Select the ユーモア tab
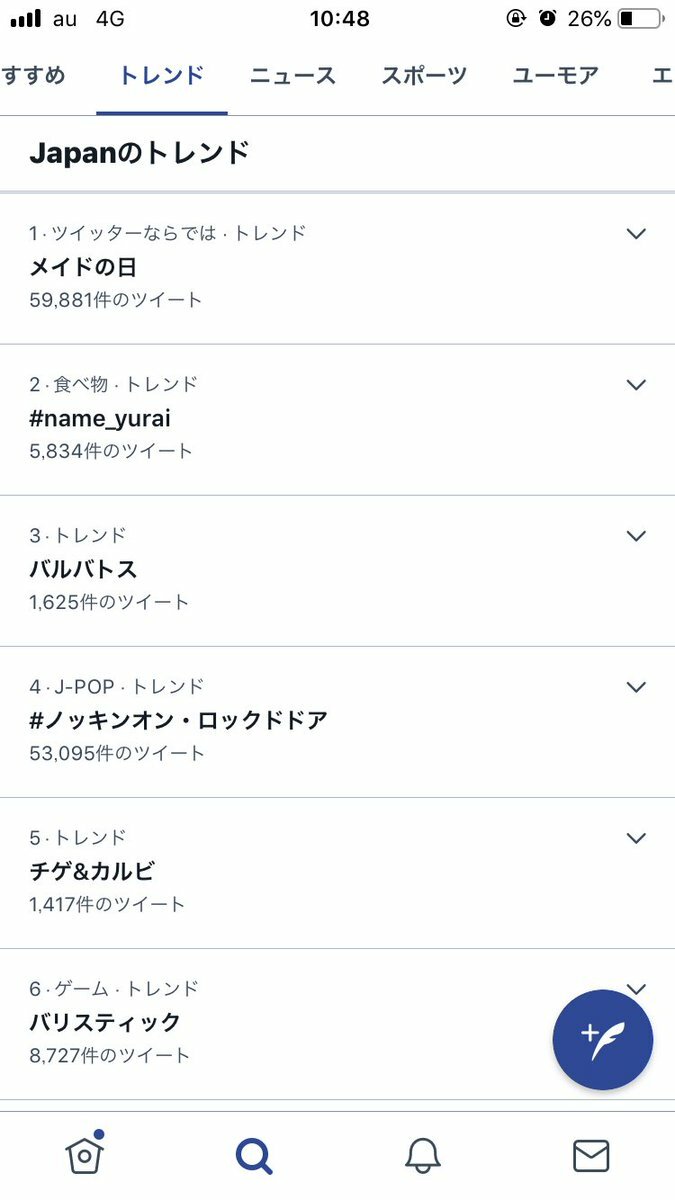The width and height of the screenshot is (675, 1200). [555, 75]
